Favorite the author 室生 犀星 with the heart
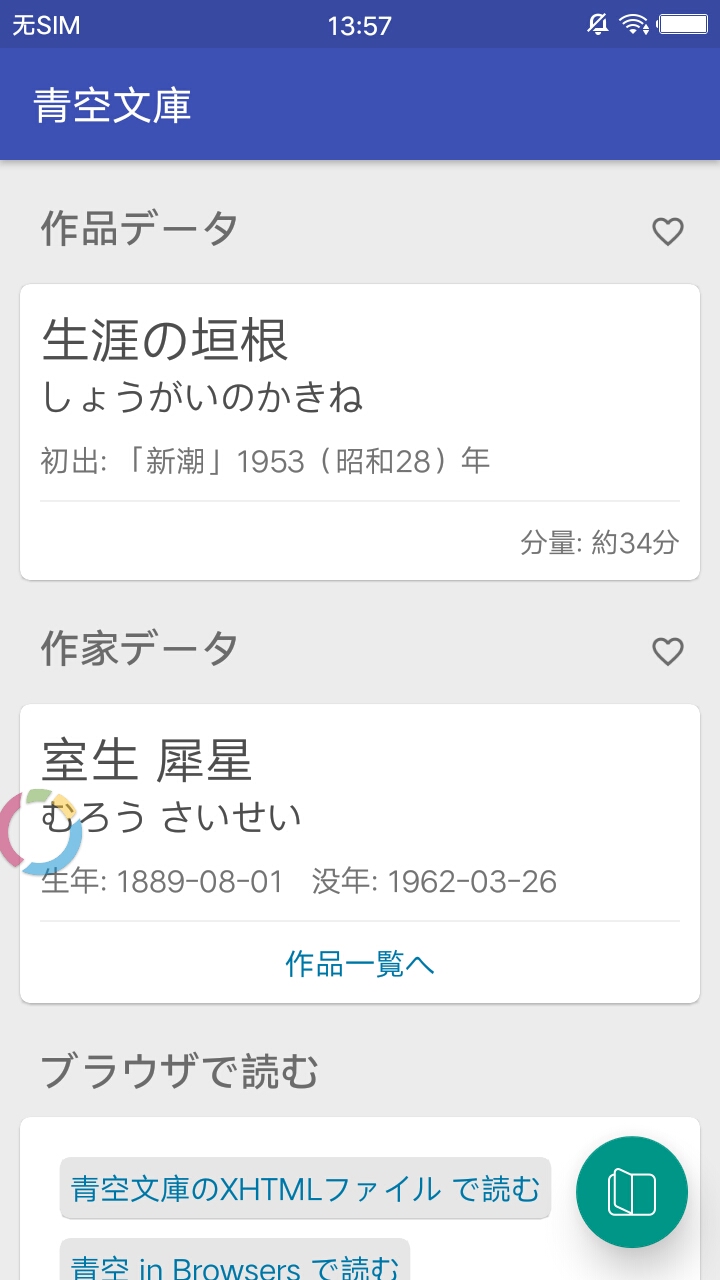 click(x=667, y=652)
